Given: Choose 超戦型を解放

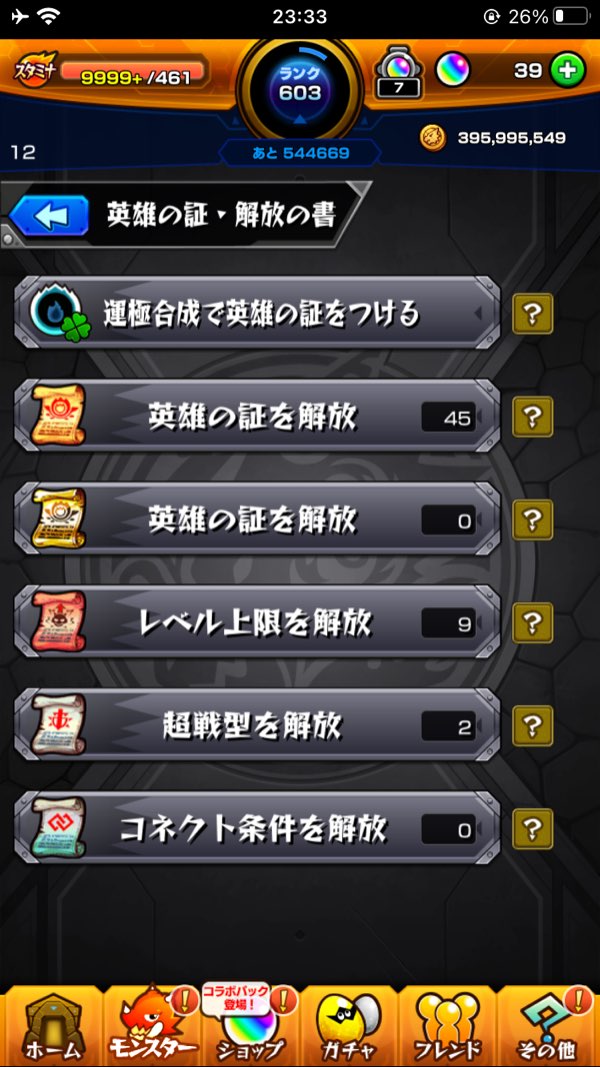Looking at the screenshot, I should click(x=257, y=726).
